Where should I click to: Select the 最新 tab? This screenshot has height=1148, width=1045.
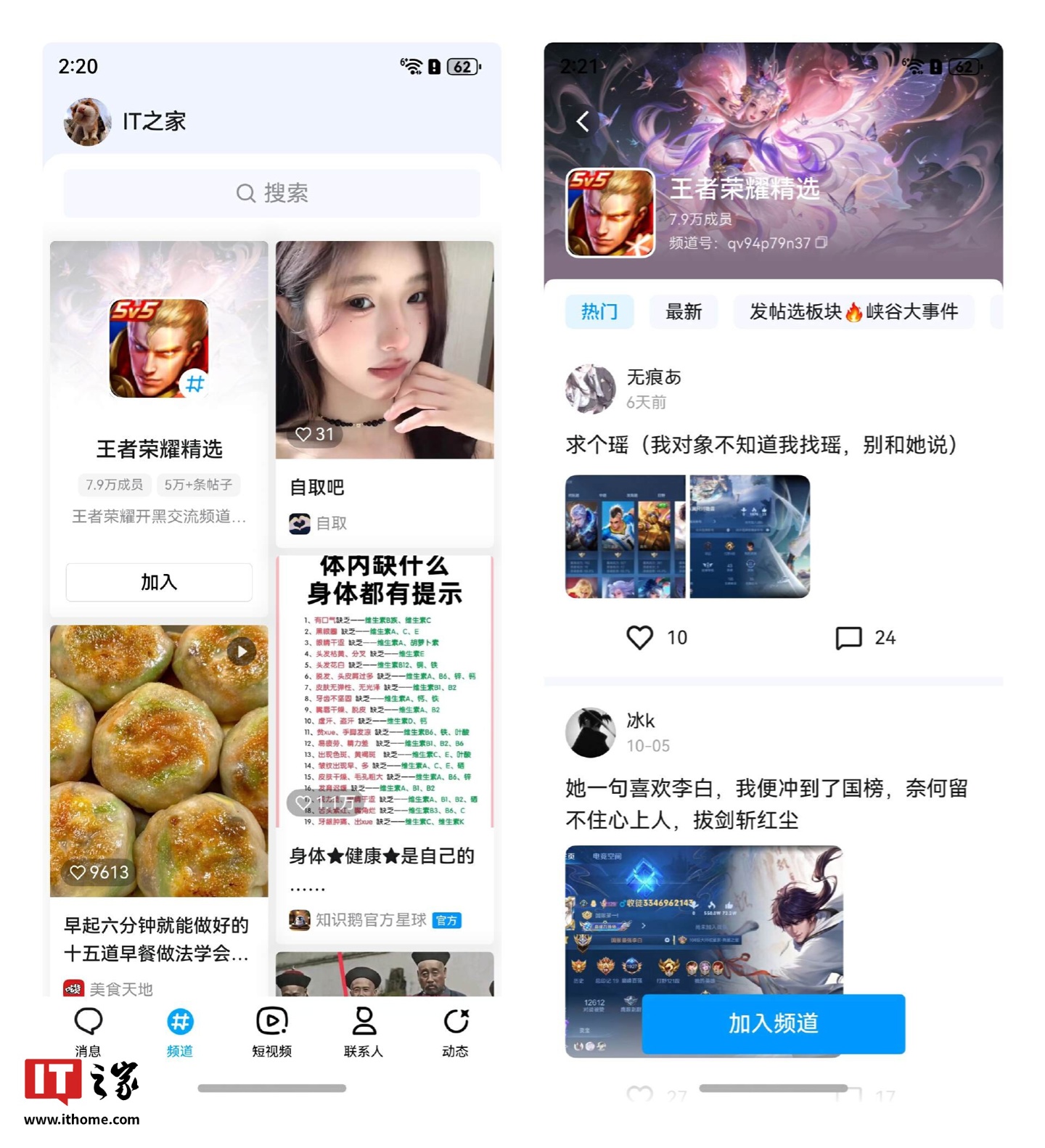pos(684,312)
